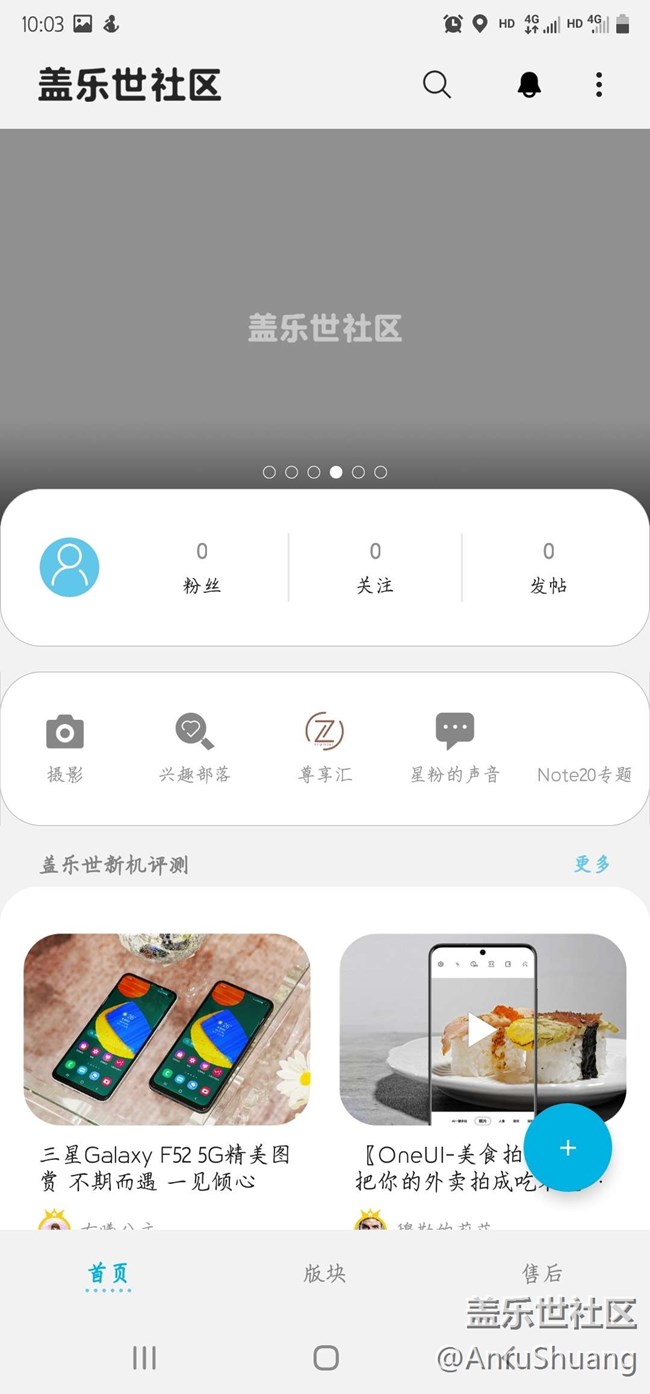Open the 兴趣部落 section

pos(195,748)
